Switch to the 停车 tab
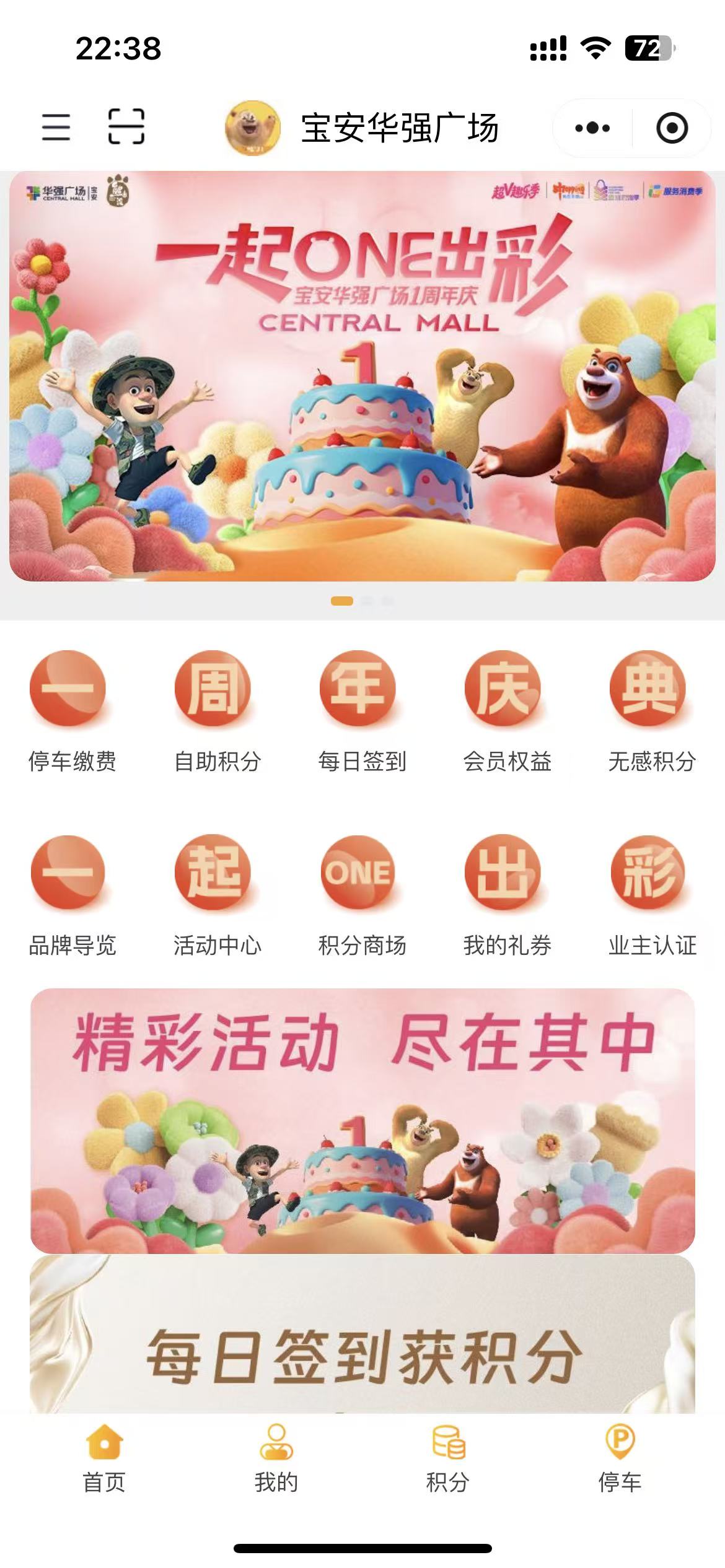 coord(620,1458)
